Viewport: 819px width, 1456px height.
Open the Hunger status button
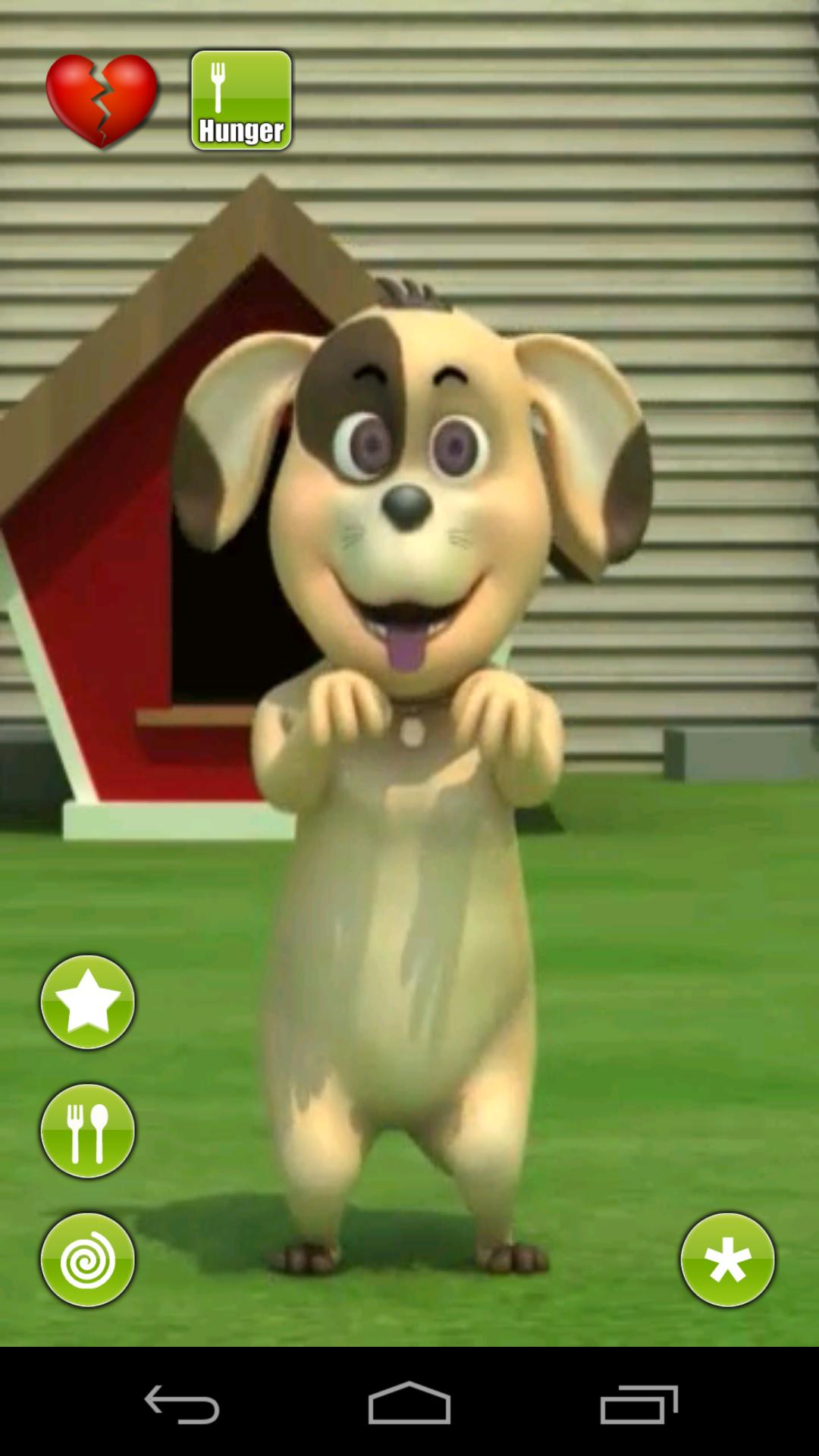241,101
